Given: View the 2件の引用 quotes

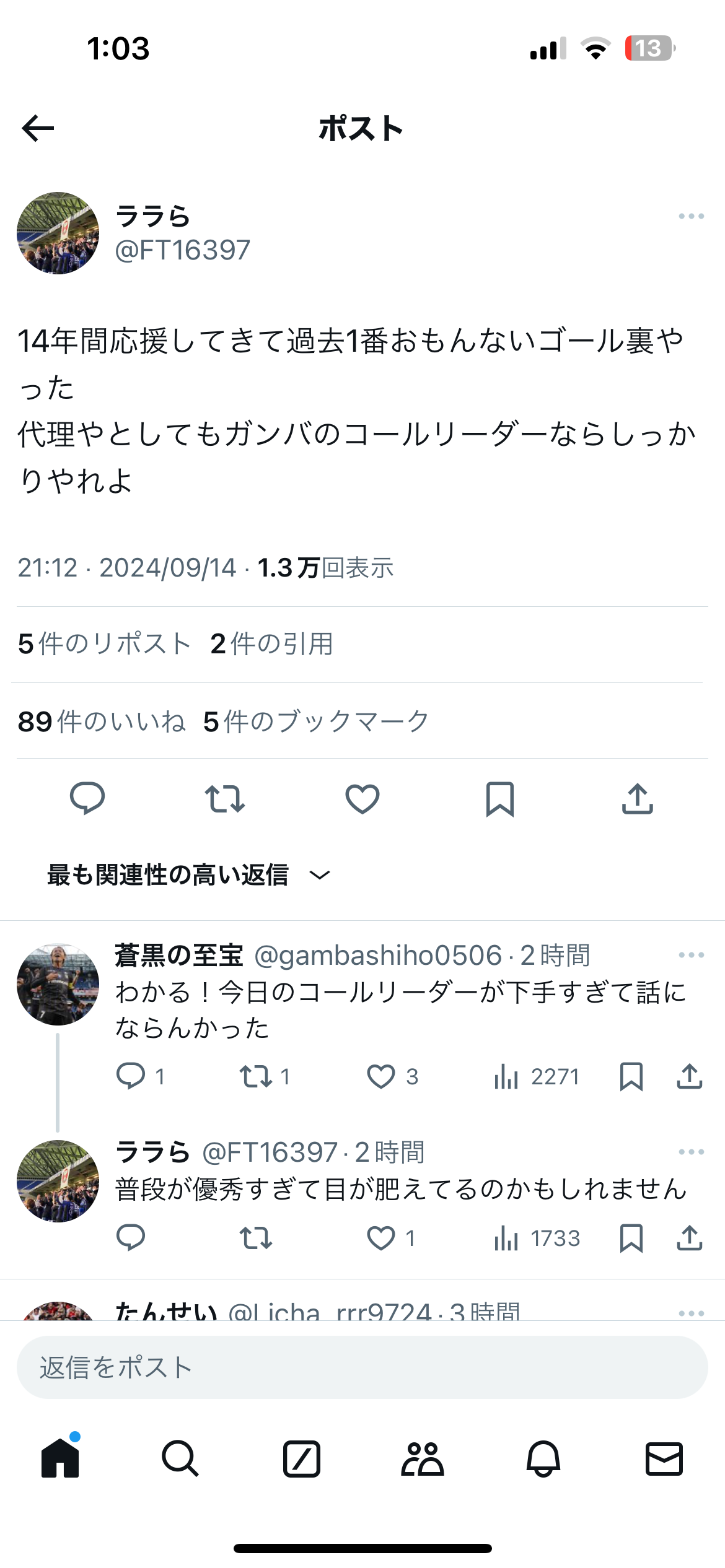Looking at the screenshot, I should [x=271, y=644].
